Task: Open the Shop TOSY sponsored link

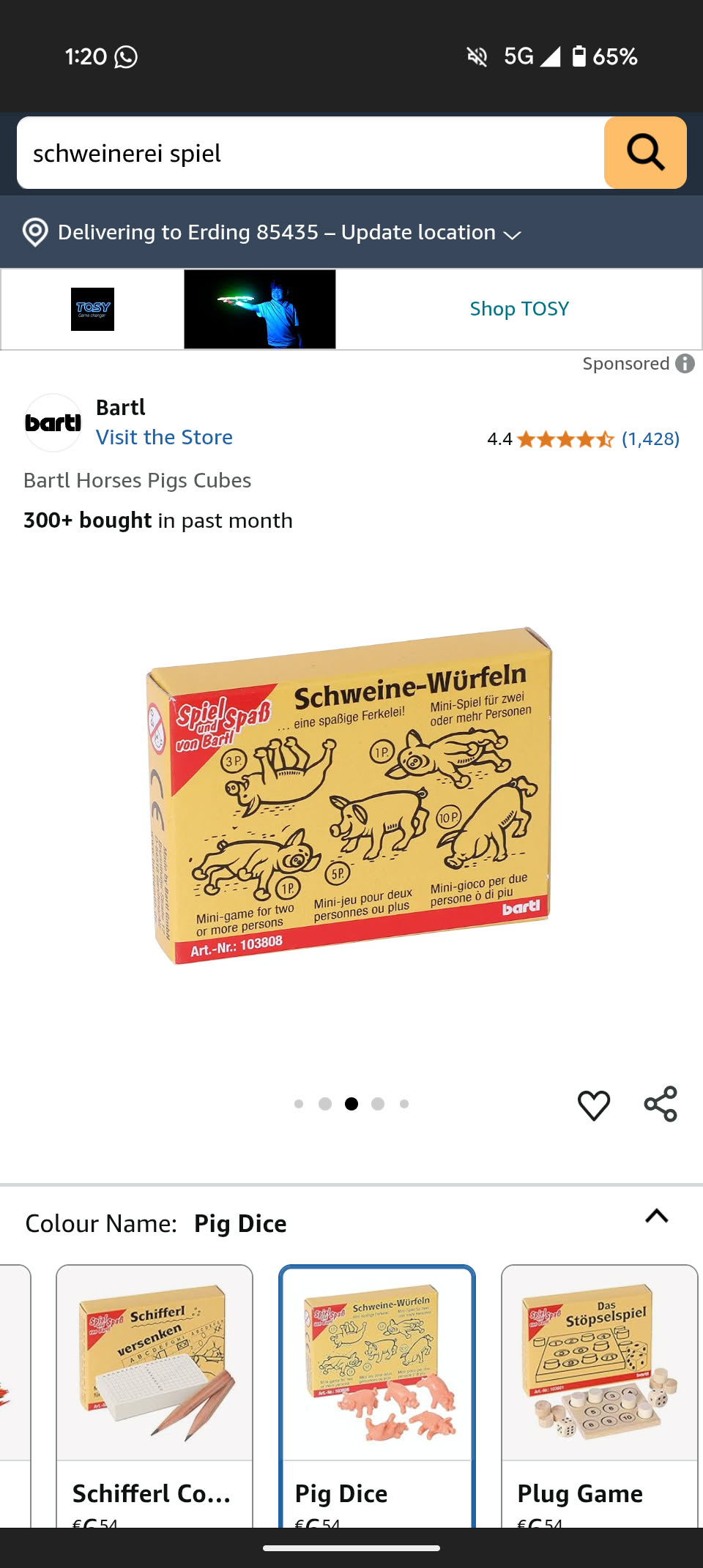Action: point(518,309)
